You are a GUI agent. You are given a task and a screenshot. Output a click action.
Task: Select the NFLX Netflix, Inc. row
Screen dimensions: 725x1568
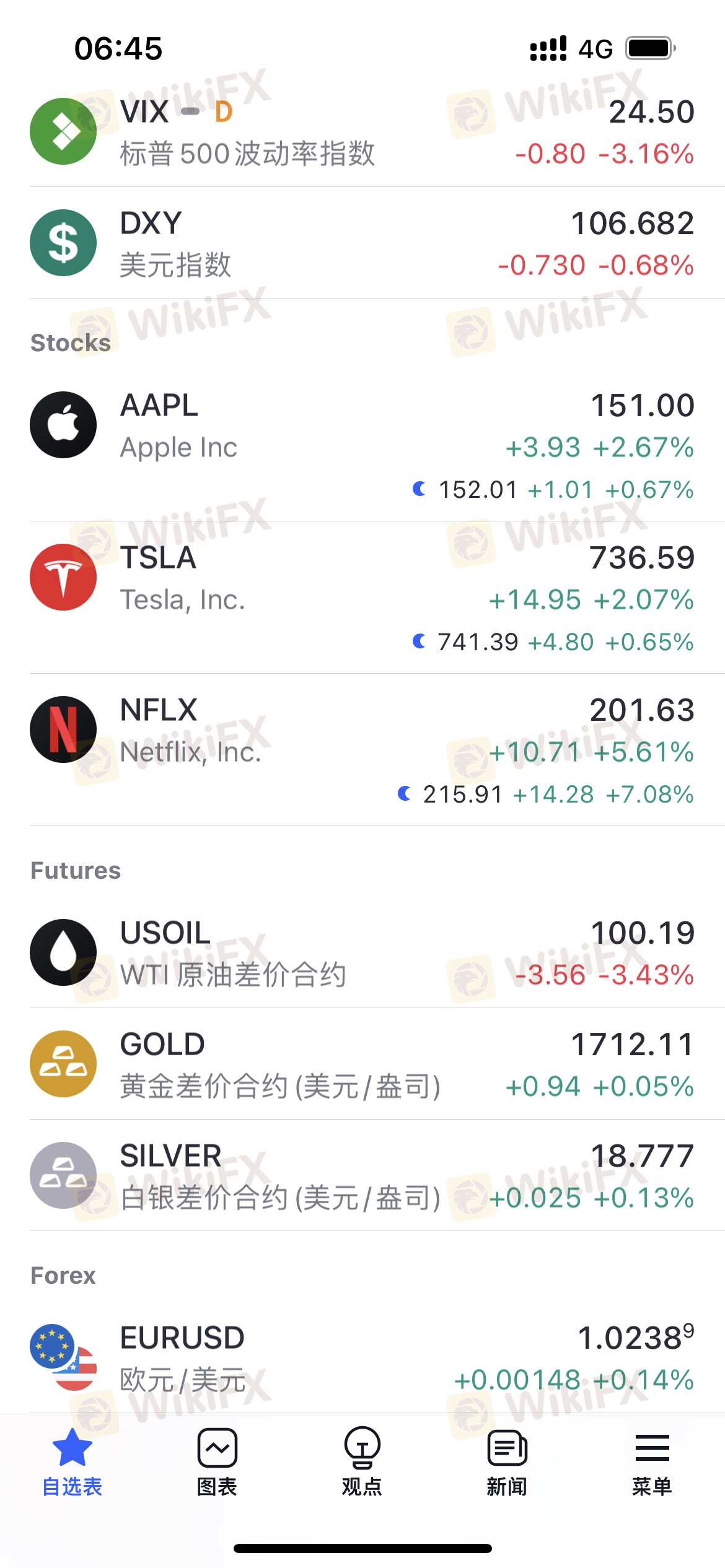point(362,750)
